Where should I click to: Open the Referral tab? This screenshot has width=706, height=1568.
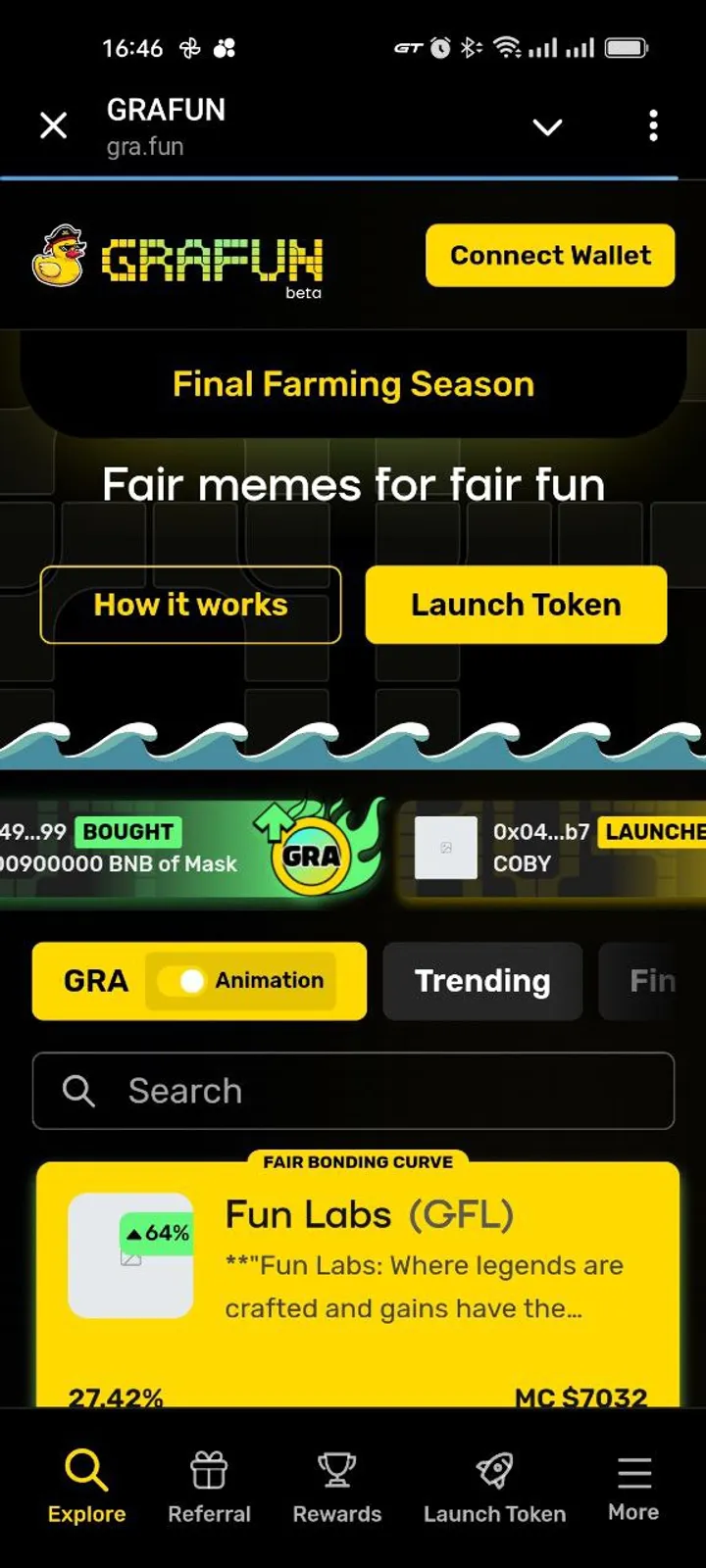(x=209, y=1487)
